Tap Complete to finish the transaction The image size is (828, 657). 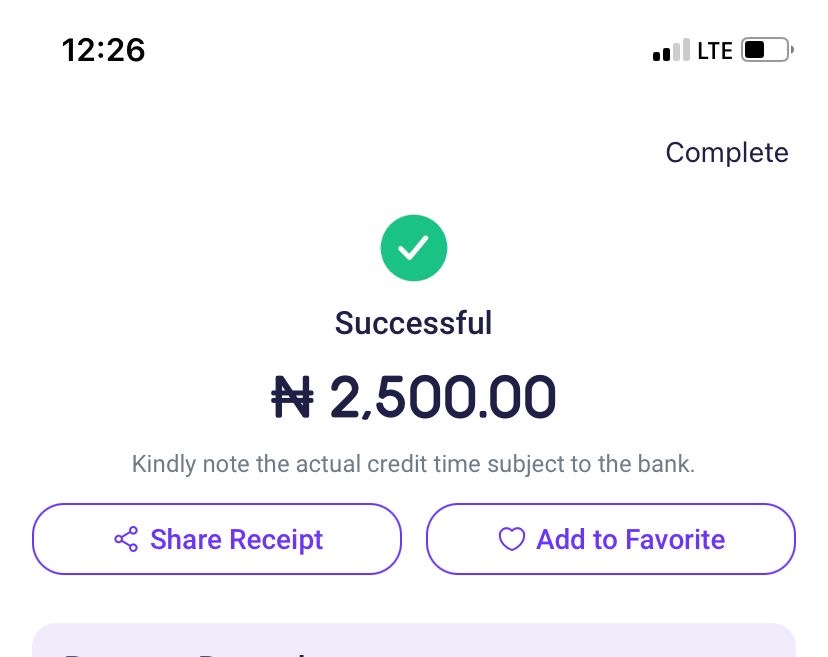(x=726, y=153)
